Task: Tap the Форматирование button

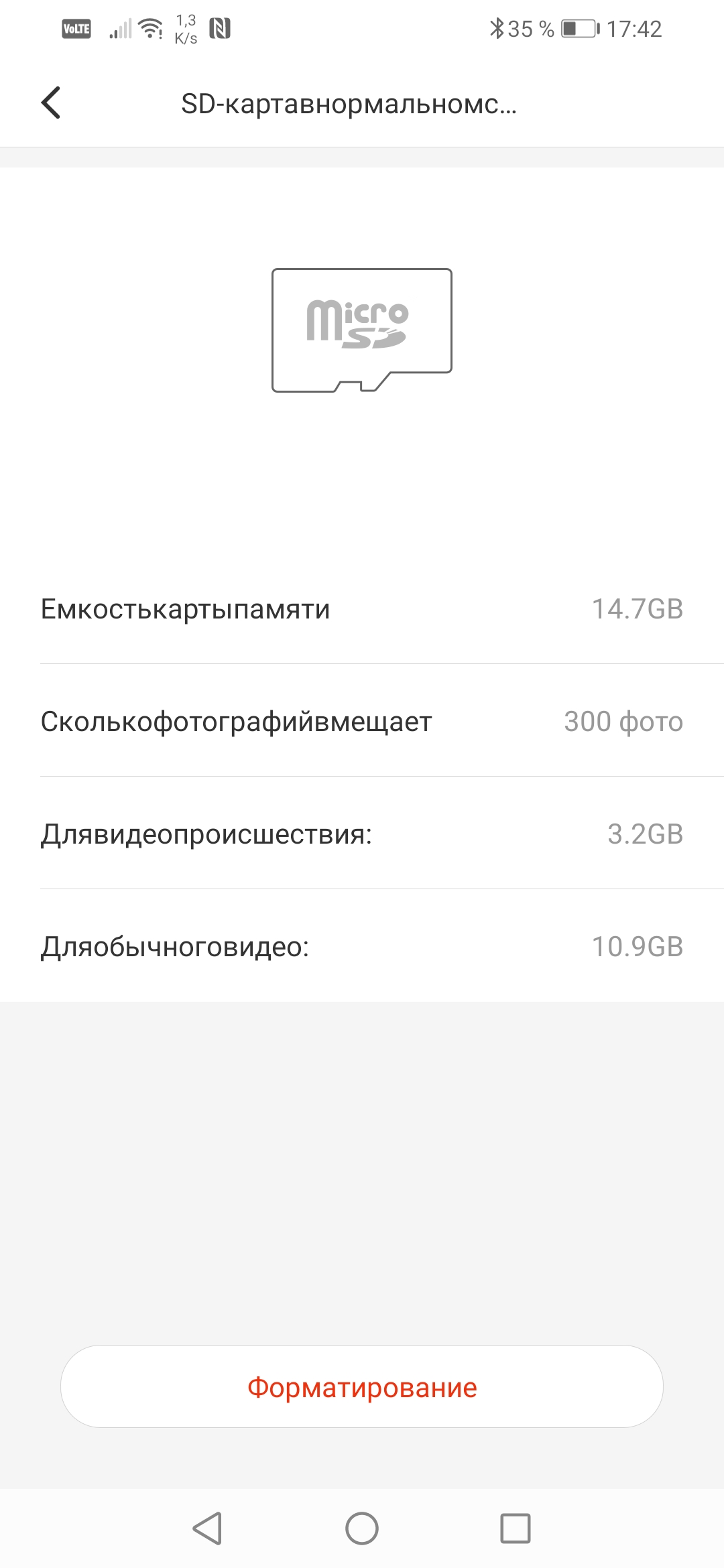Action: (x=362, y=1387)
